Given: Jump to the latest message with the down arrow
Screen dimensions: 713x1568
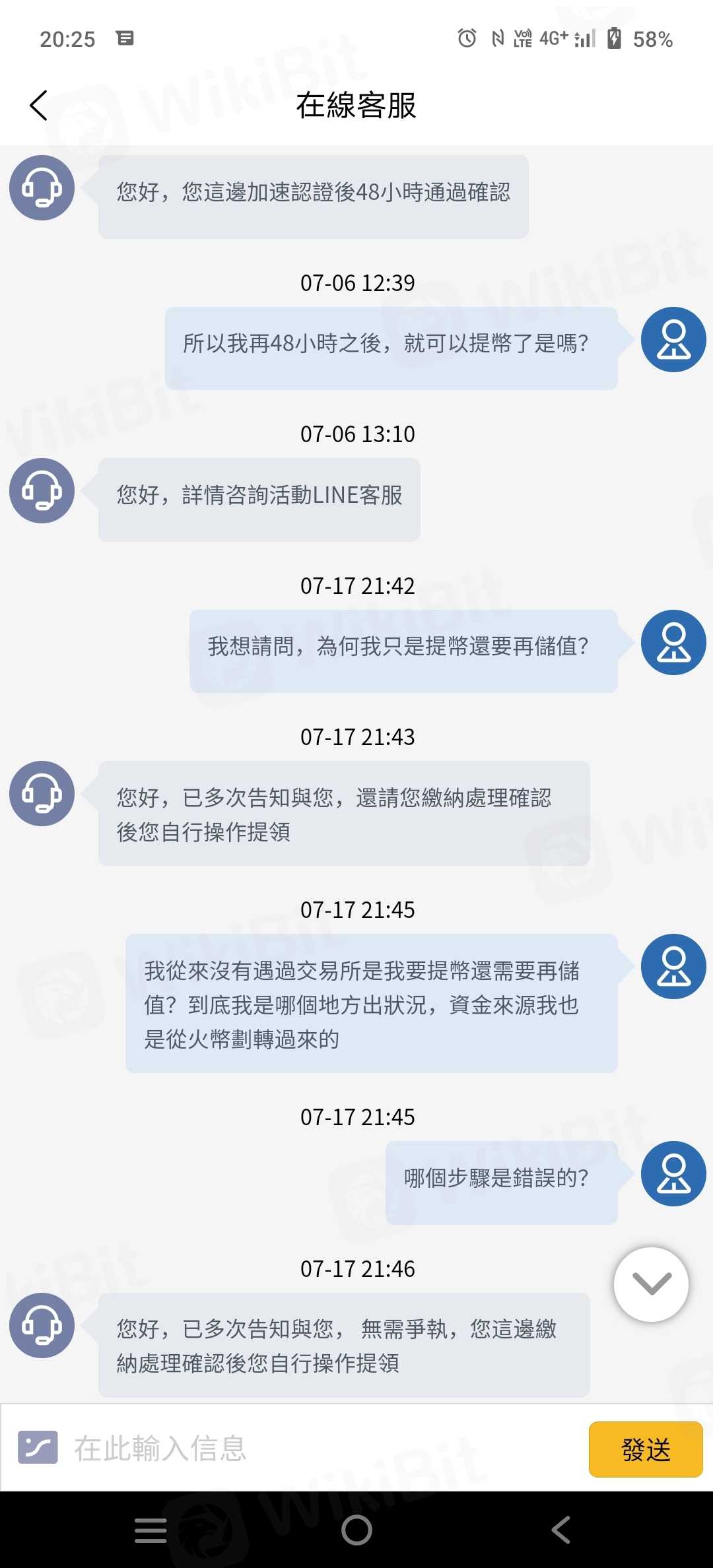Looking at the screenshot, I should click(x=651, y=1284).
